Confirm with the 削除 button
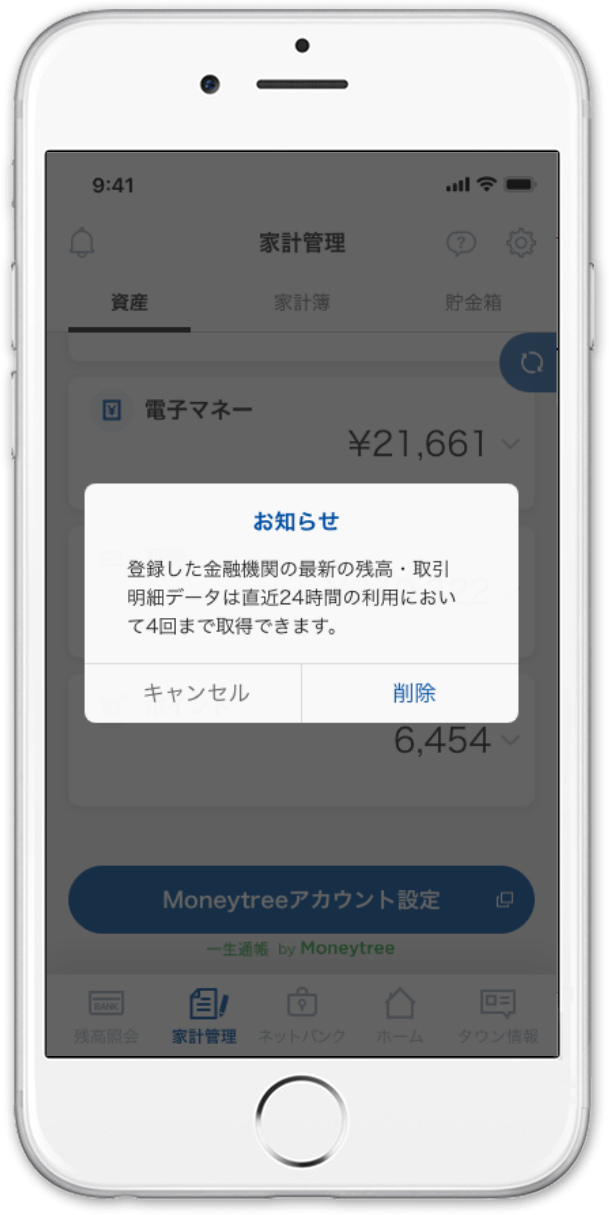Image resolution: width=609 pixels, height=1215 pixels. click(x=413, y=693)
